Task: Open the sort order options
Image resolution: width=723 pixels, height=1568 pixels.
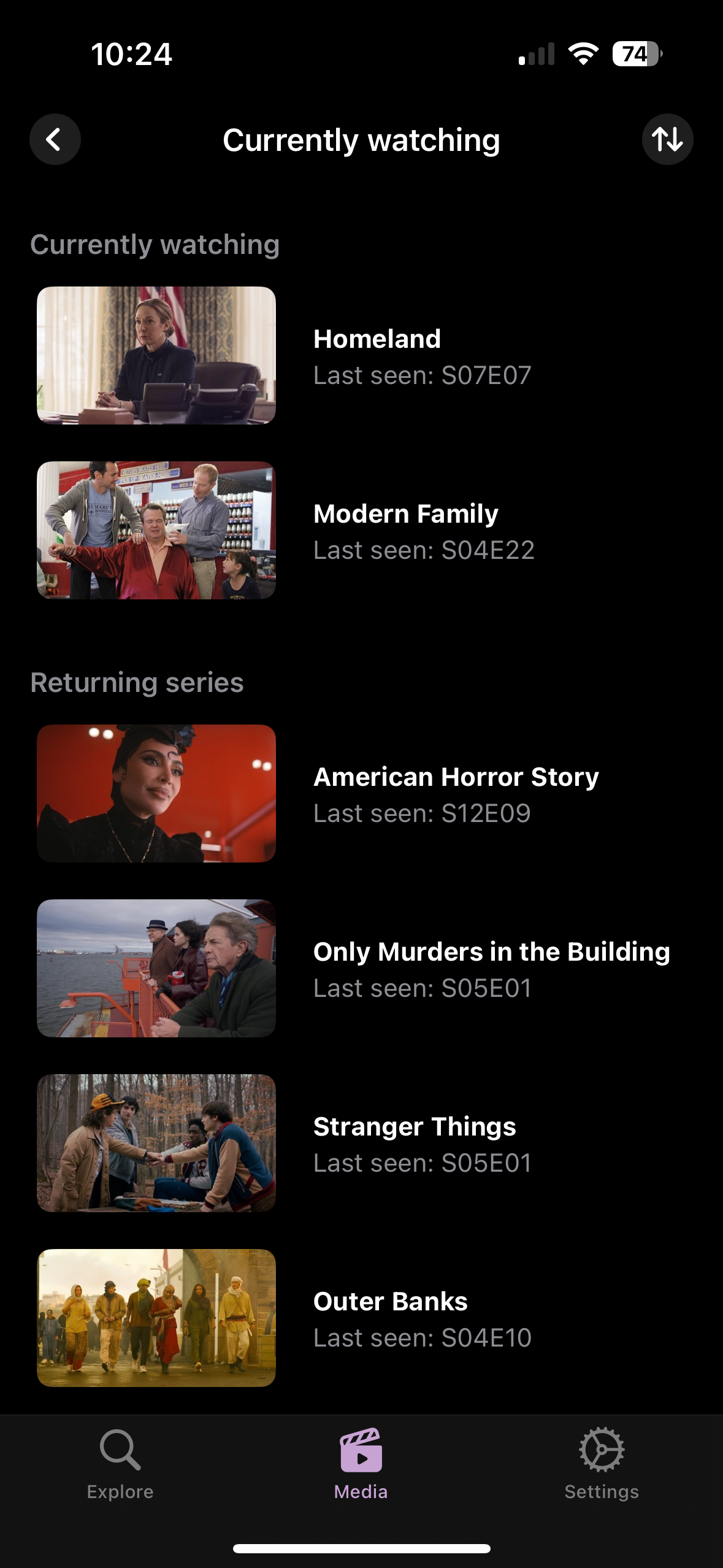Action: click(667, 140)
